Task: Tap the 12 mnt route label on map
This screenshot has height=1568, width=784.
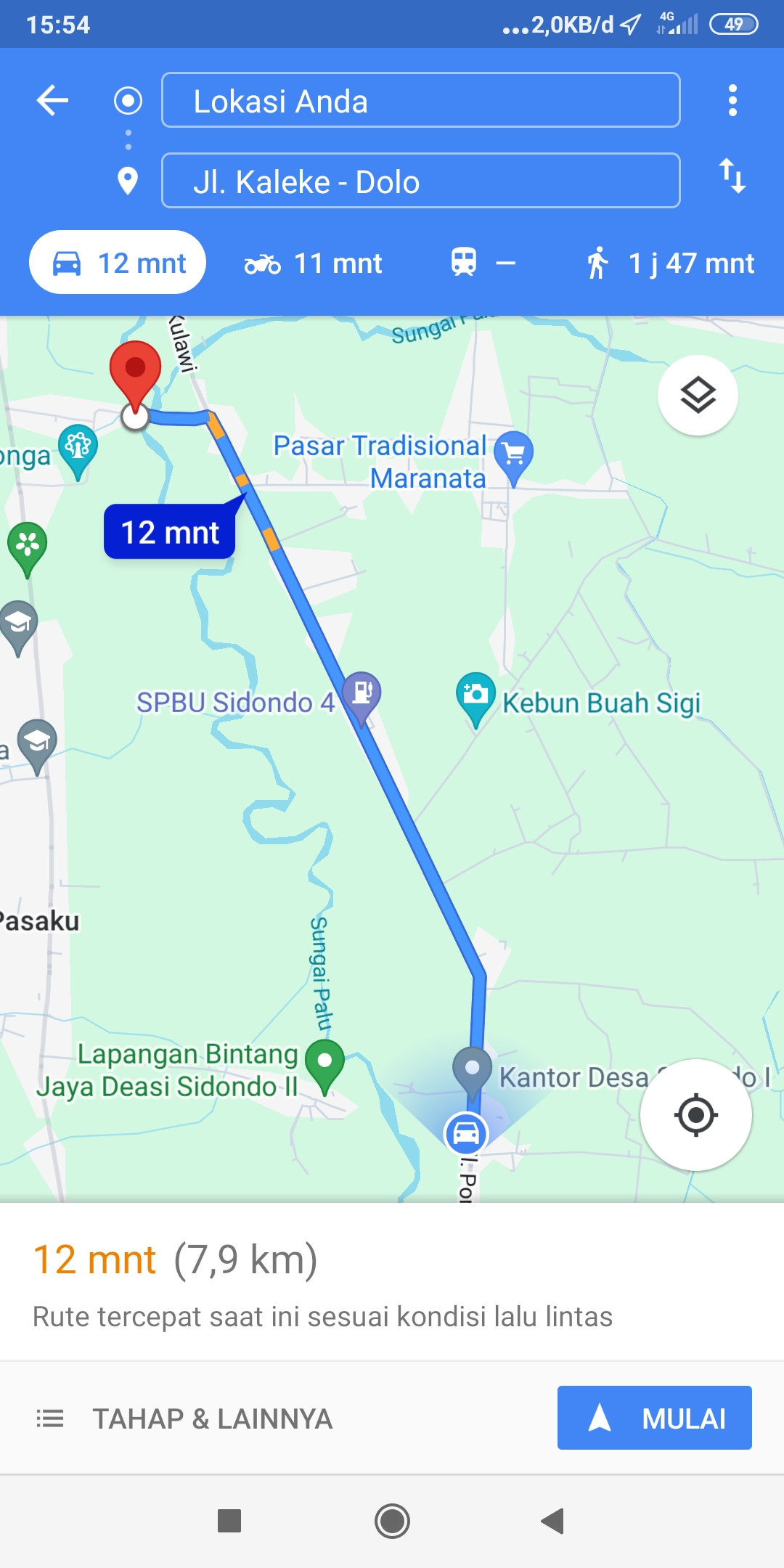Action: click(x=169, y=532)
